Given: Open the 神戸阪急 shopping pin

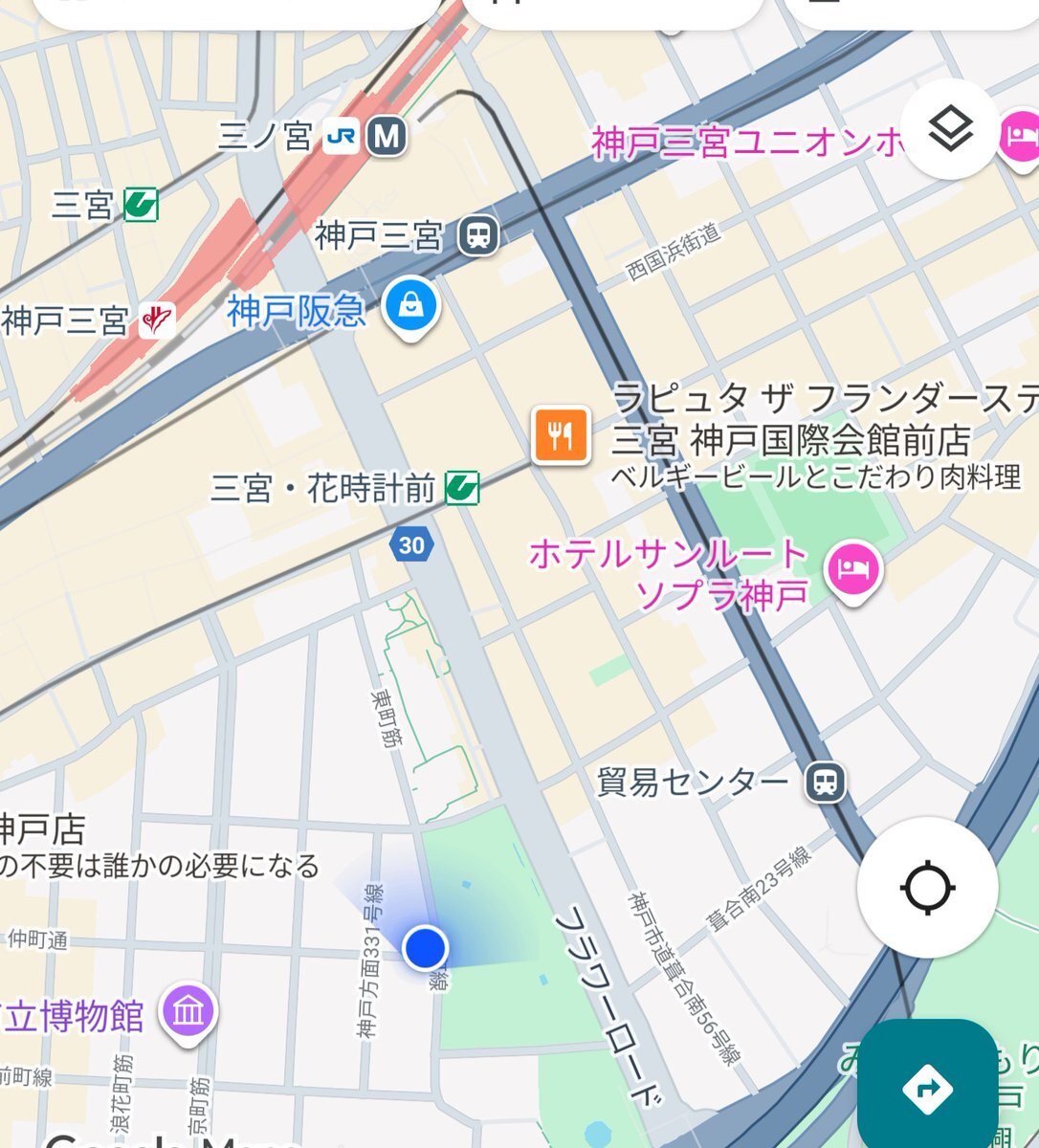Looking at the screenshot, I should tap(410, 307).
